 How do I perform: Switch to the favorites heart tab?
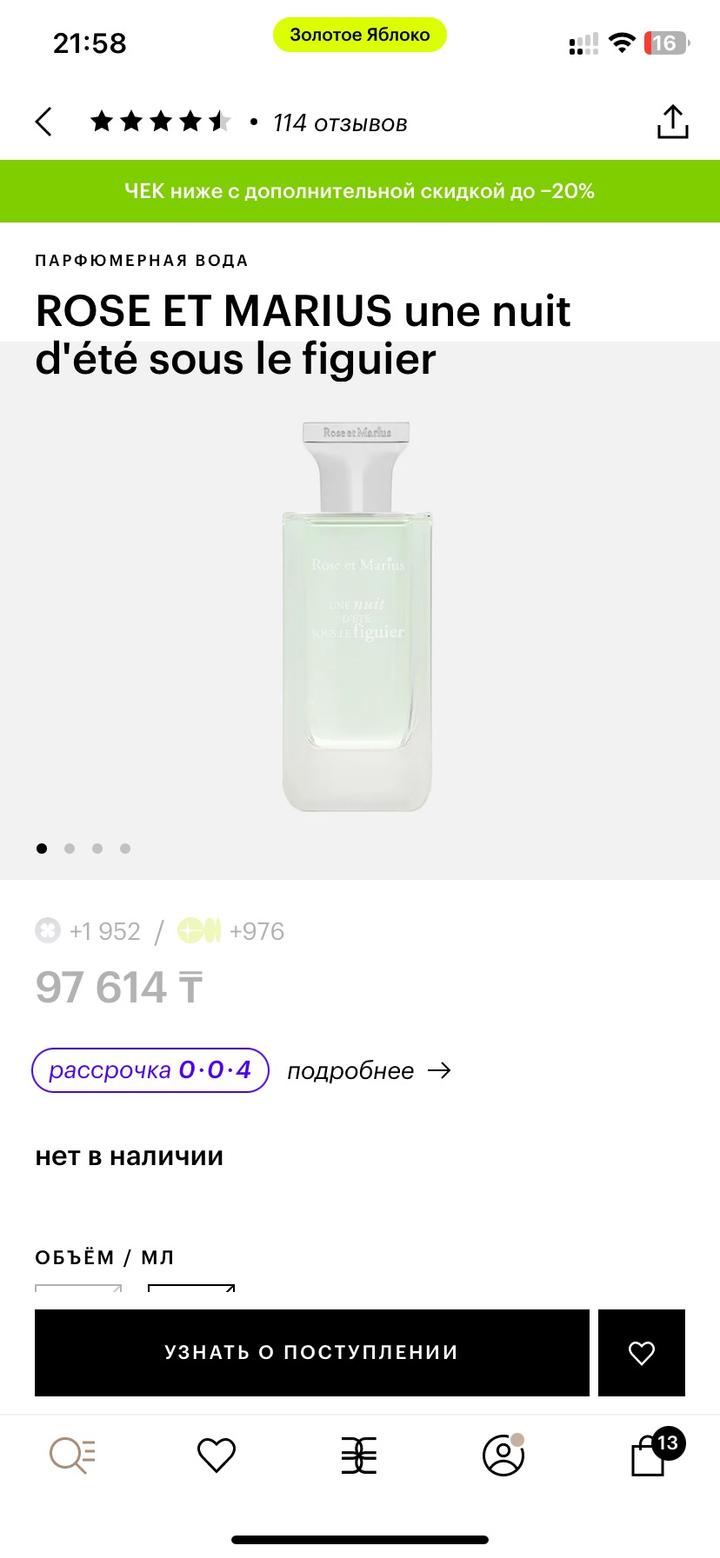[216, 1455]
